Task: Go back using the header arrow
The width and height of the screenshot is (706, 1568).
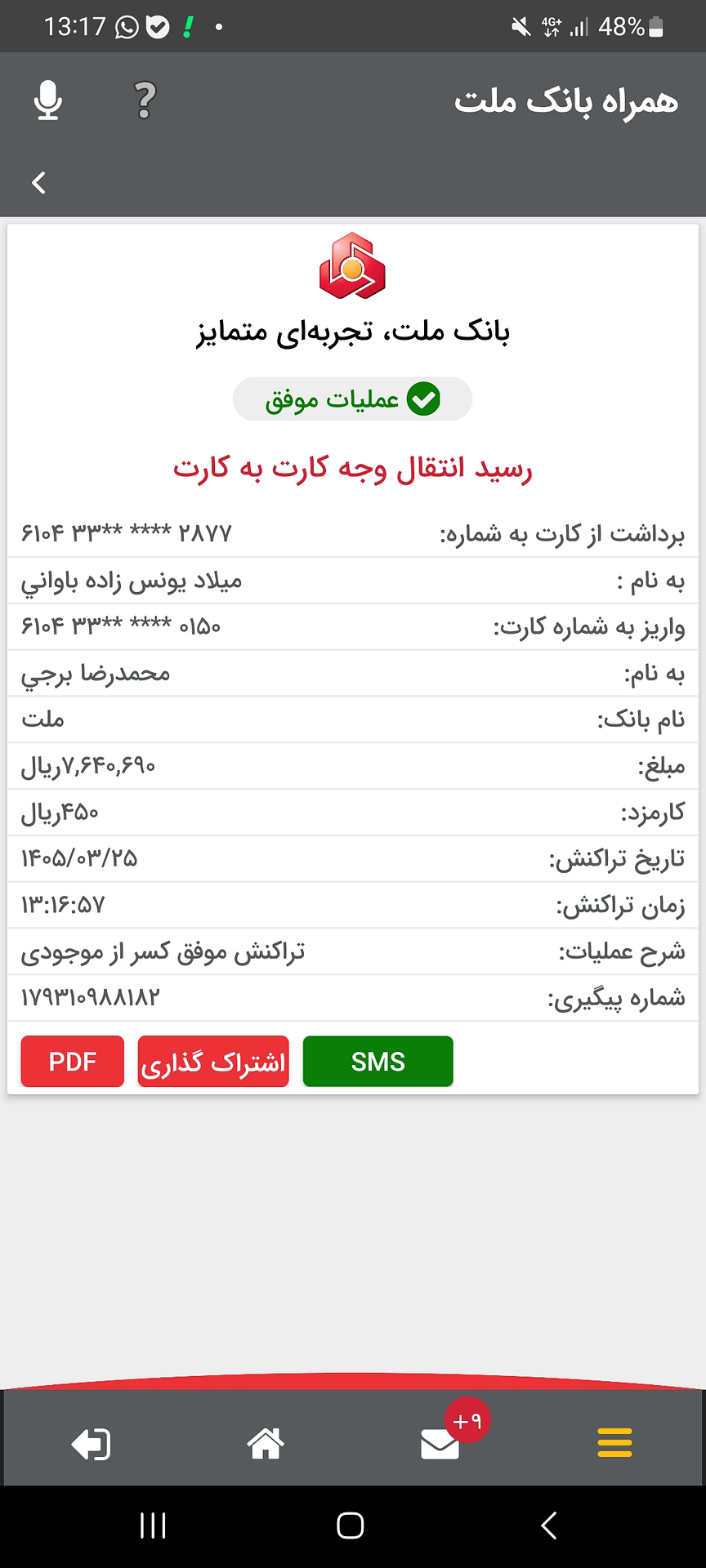Action: pos(38,183)
